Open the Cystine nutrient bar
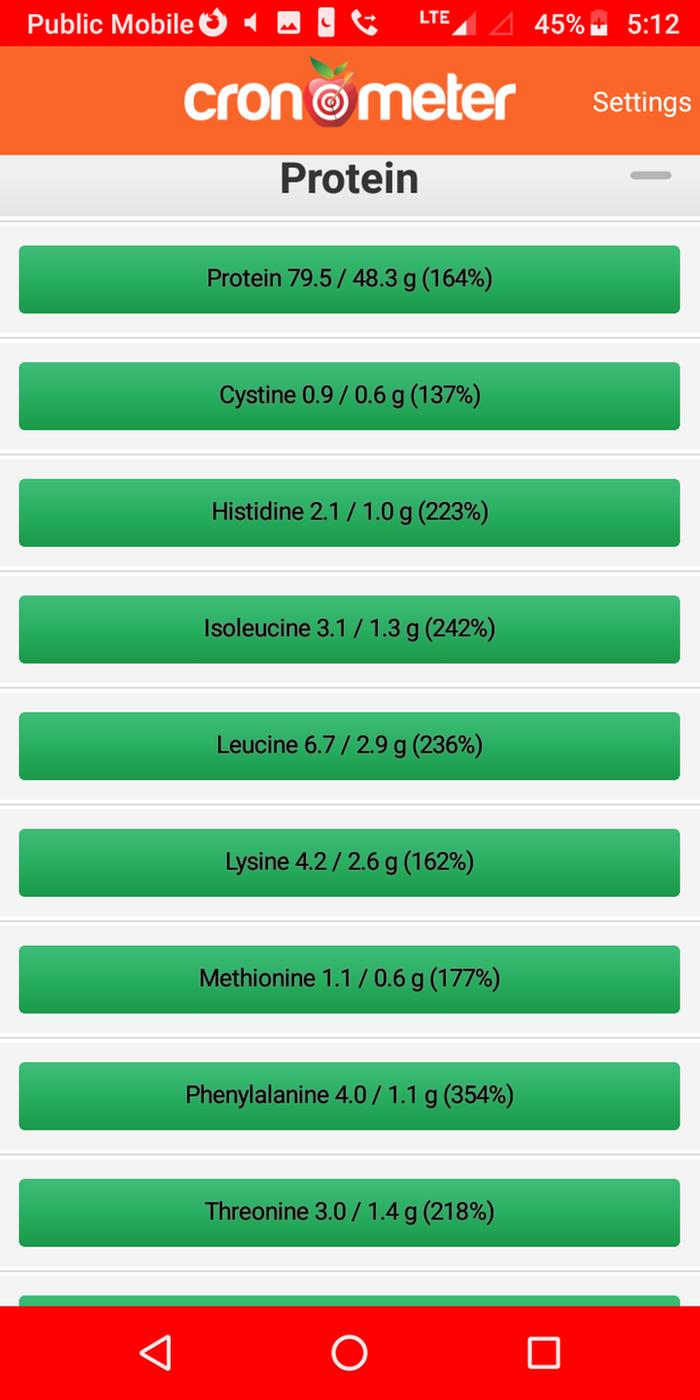The width and height of the screenshot is (700, 1400). pyautogui.click(x=349, y=396)
